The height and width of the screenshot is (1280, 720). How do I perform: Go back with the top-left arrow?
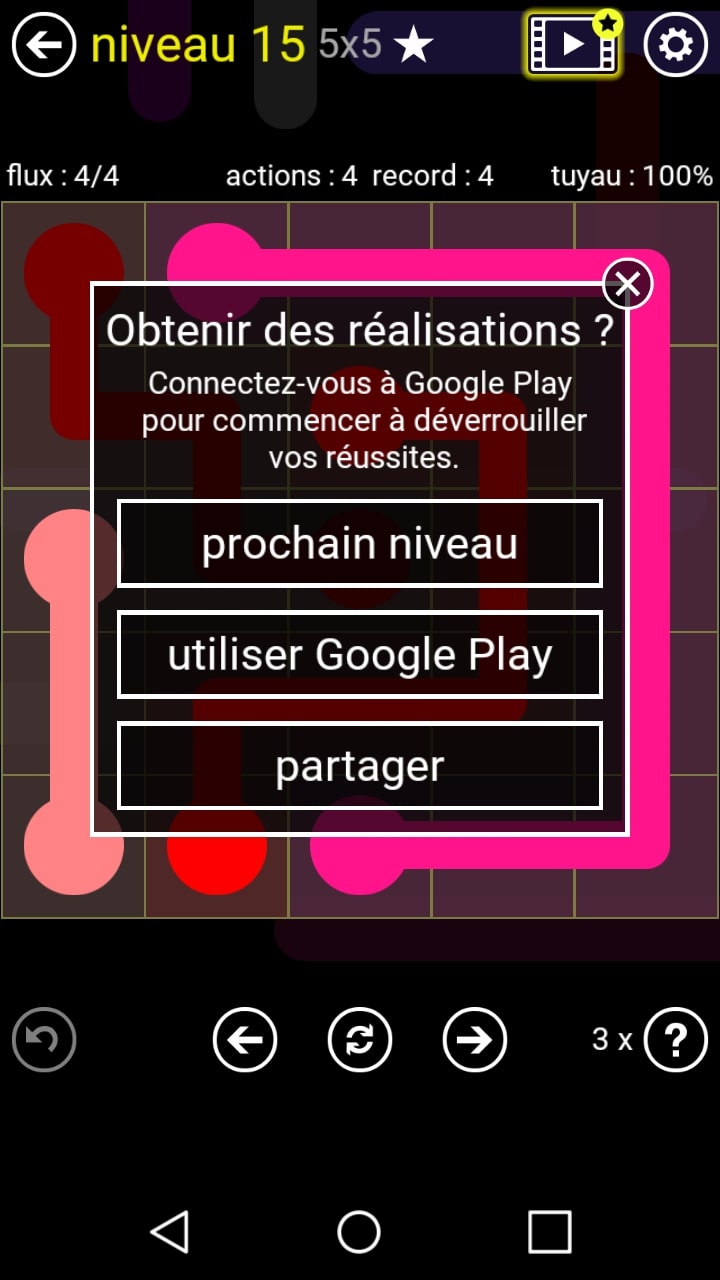coord(43,45)
